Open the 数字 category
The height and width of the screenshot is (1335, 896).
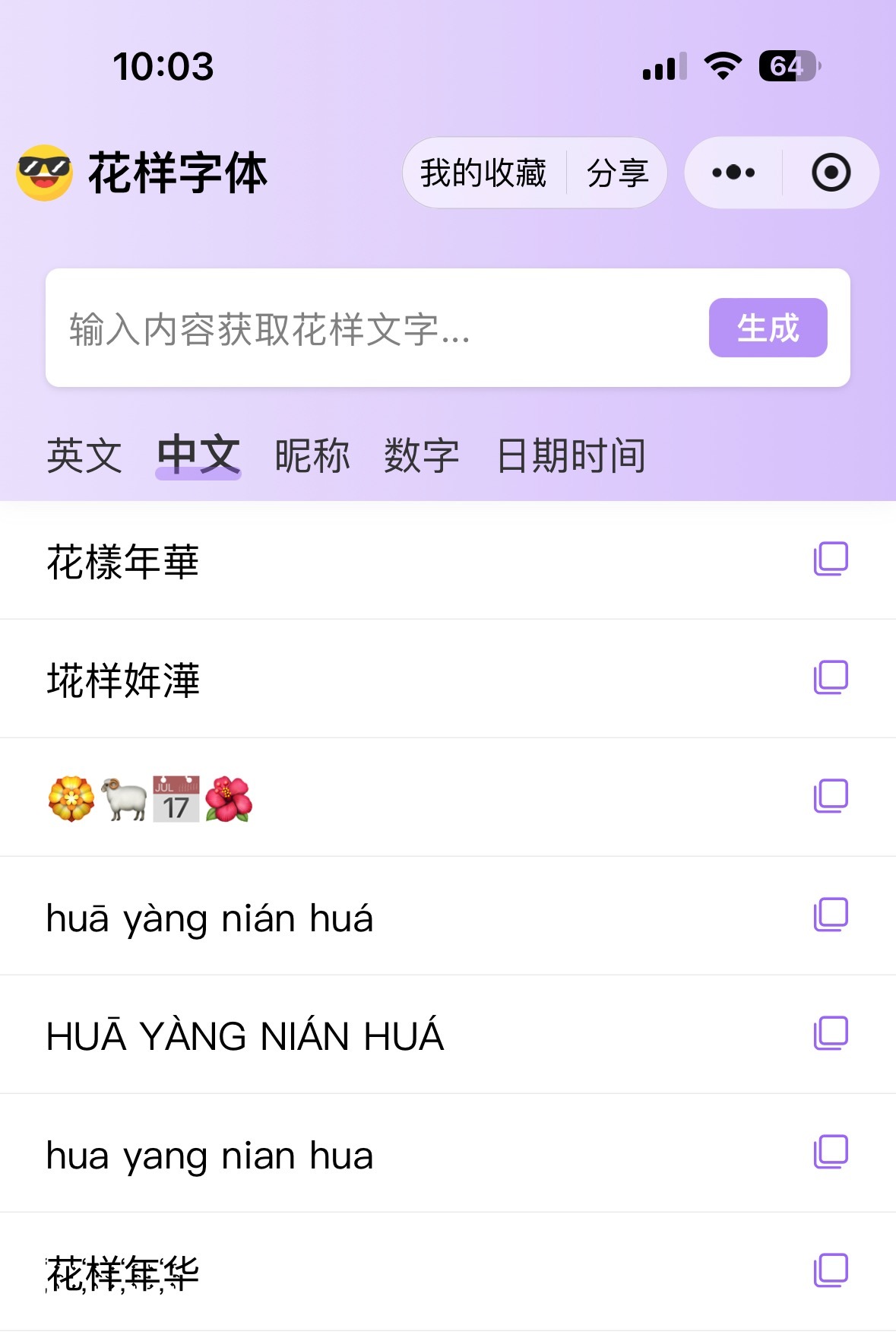coord(423,454)
